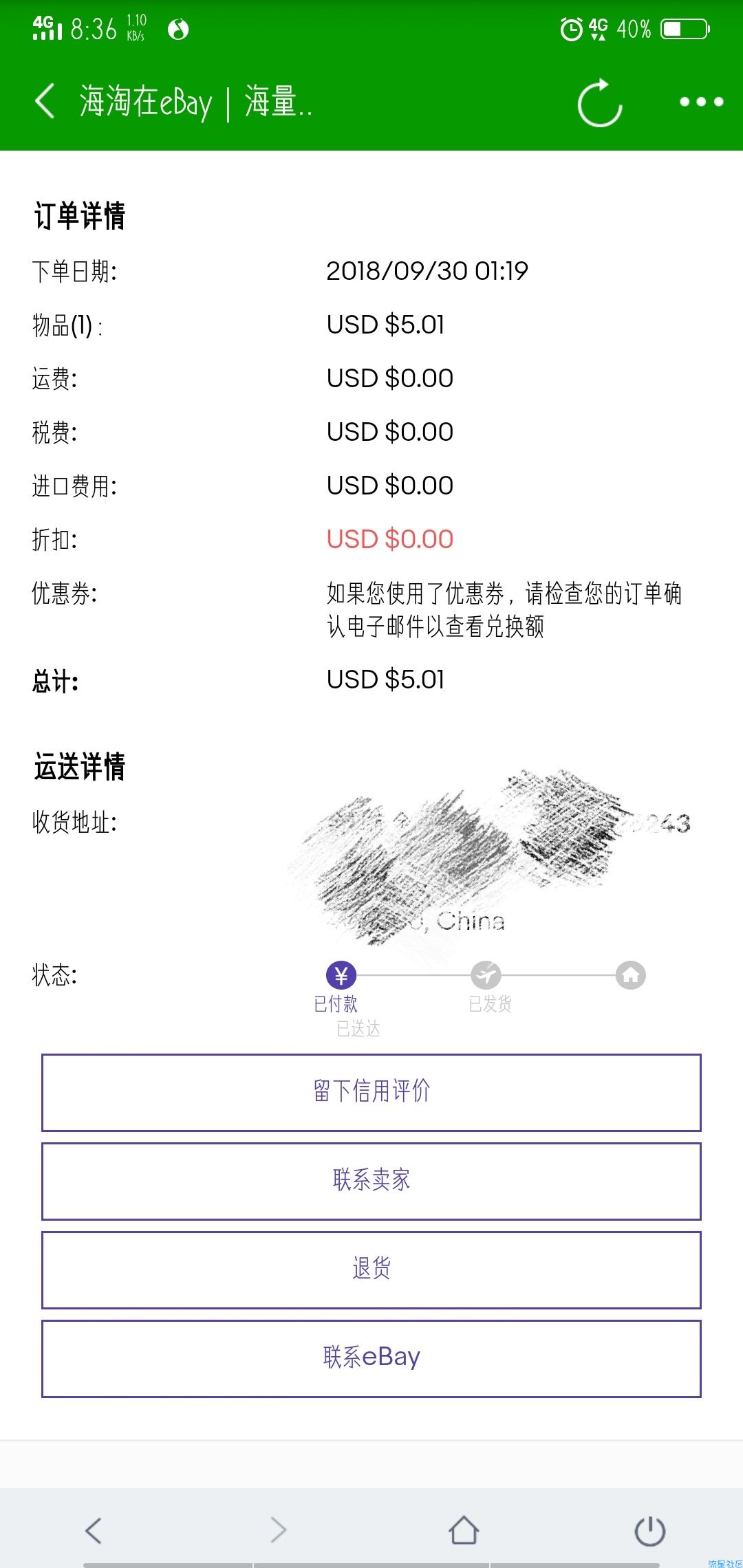Go back from the eBay order page
Screen dimensions: 743x1568
coord(45,102)
